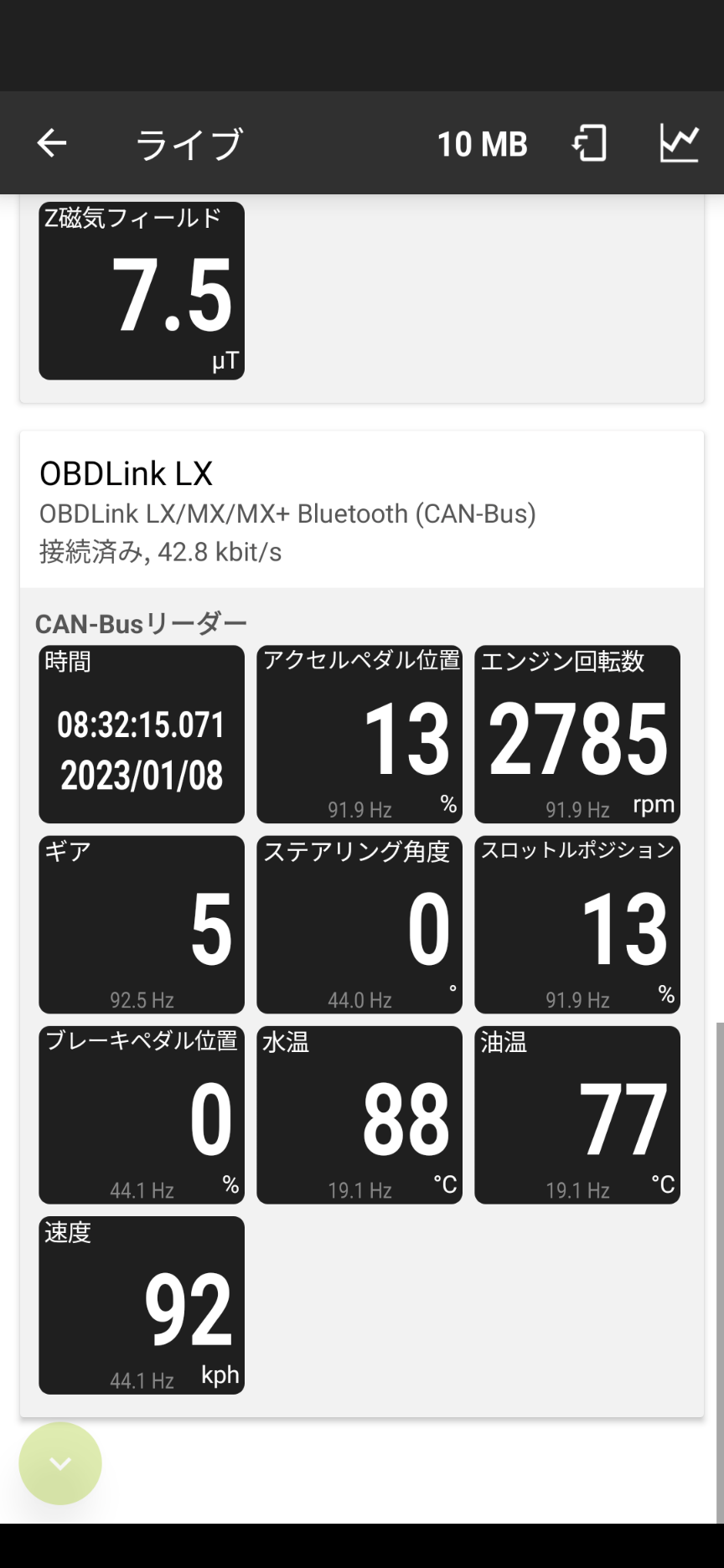Open the Z磁気フィールド tile
Screen dimensions: 724x1568
(142, 291)
